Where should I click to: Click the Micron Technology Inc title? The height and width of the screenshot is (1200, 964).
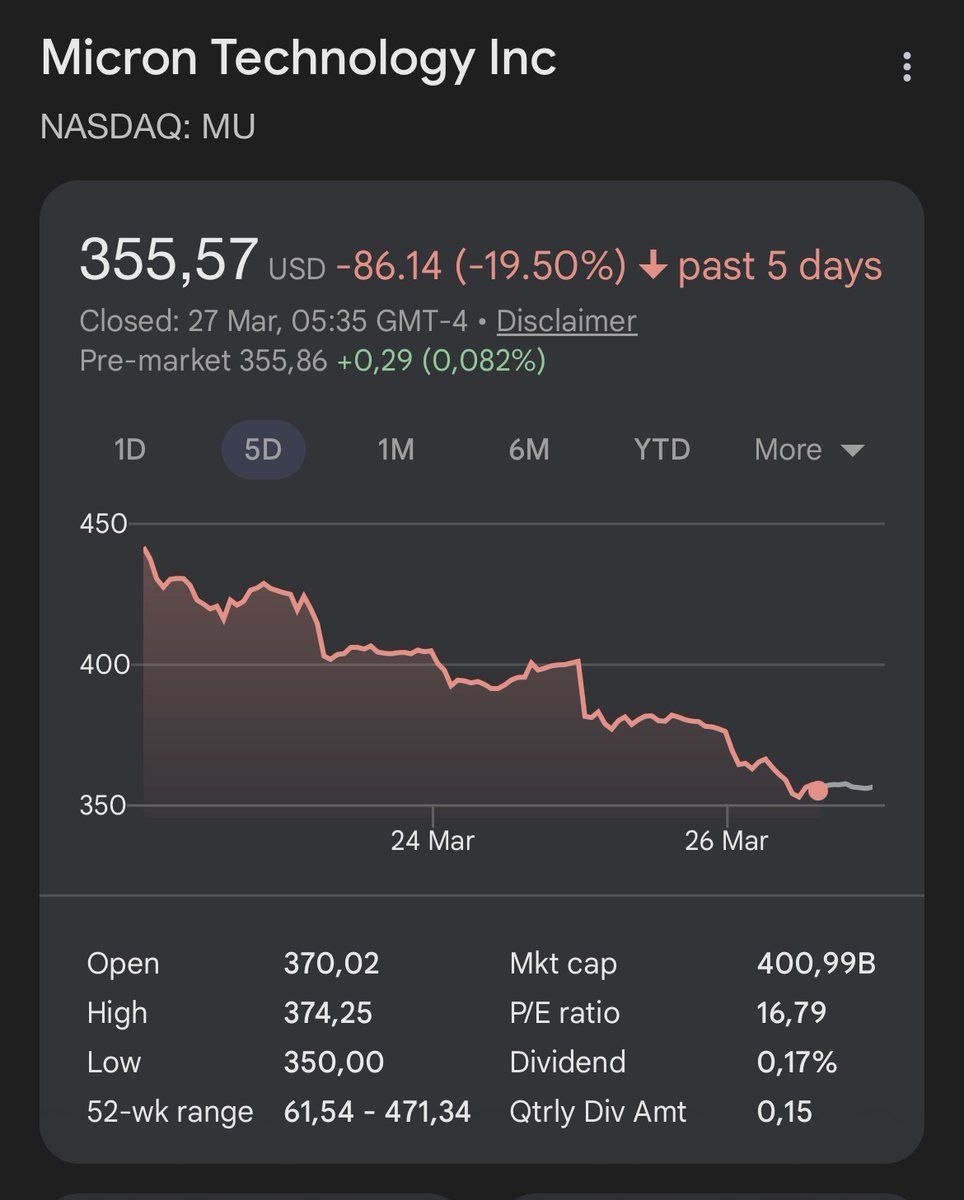(299, 58)
